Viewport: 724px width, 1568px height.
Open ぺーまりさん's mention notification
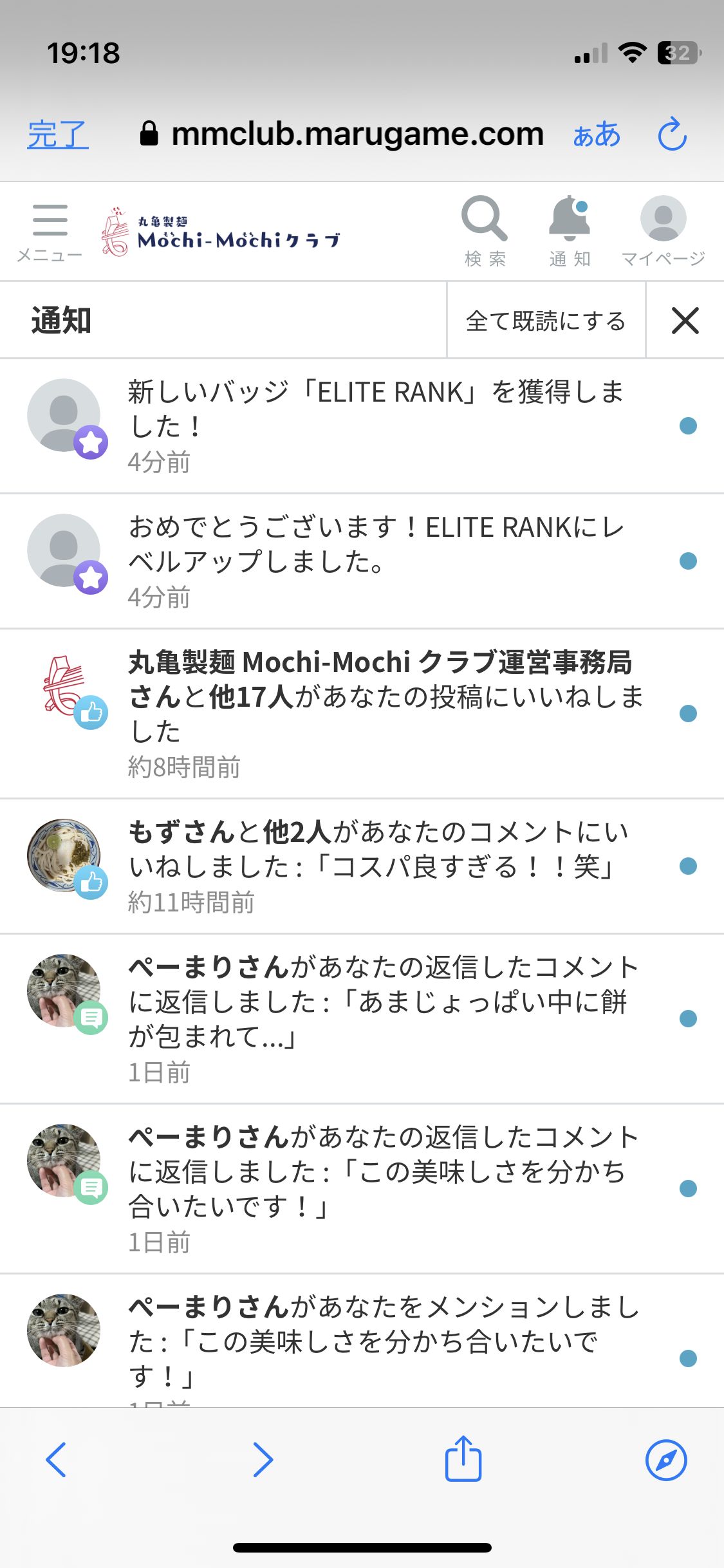coord(362,1341)
